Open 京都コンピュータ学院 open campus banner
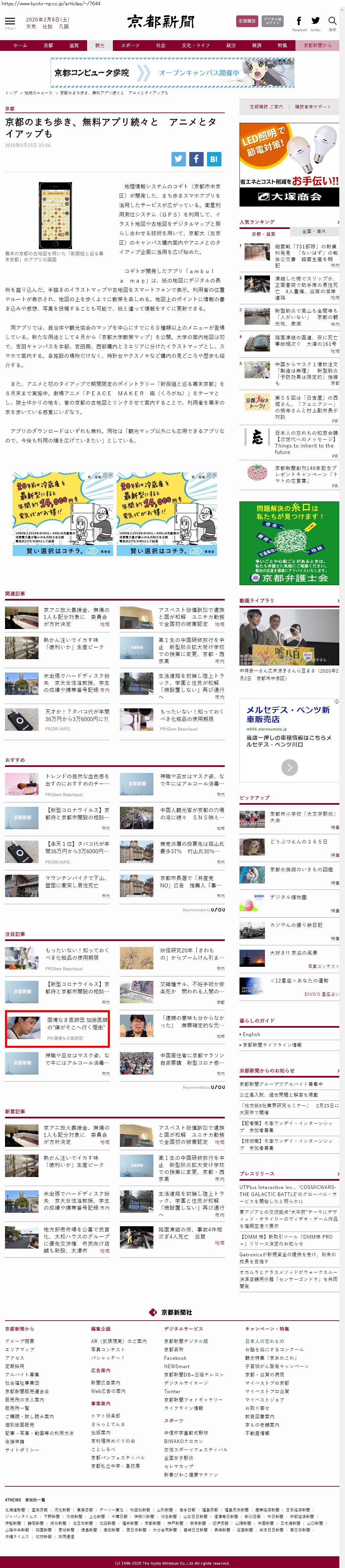 [x=172, y=72]
